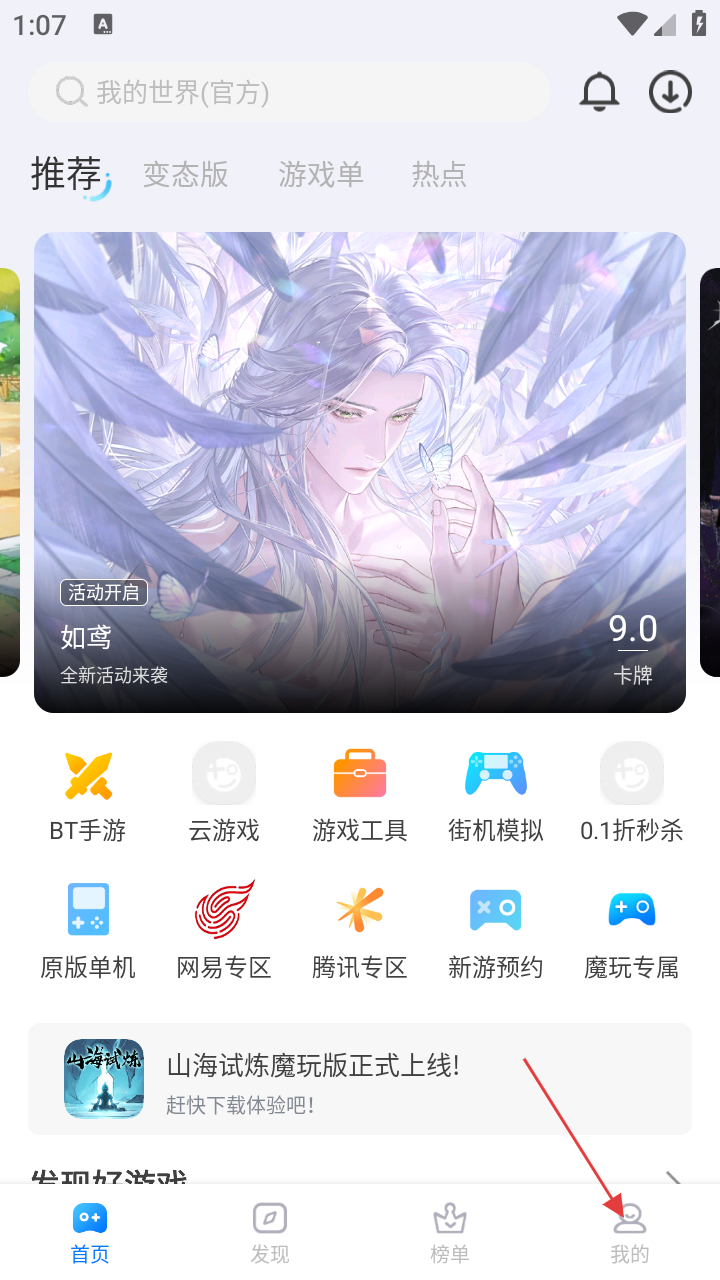
Task: Switch to the 热点 tab
Action: (x=439, y=175)
